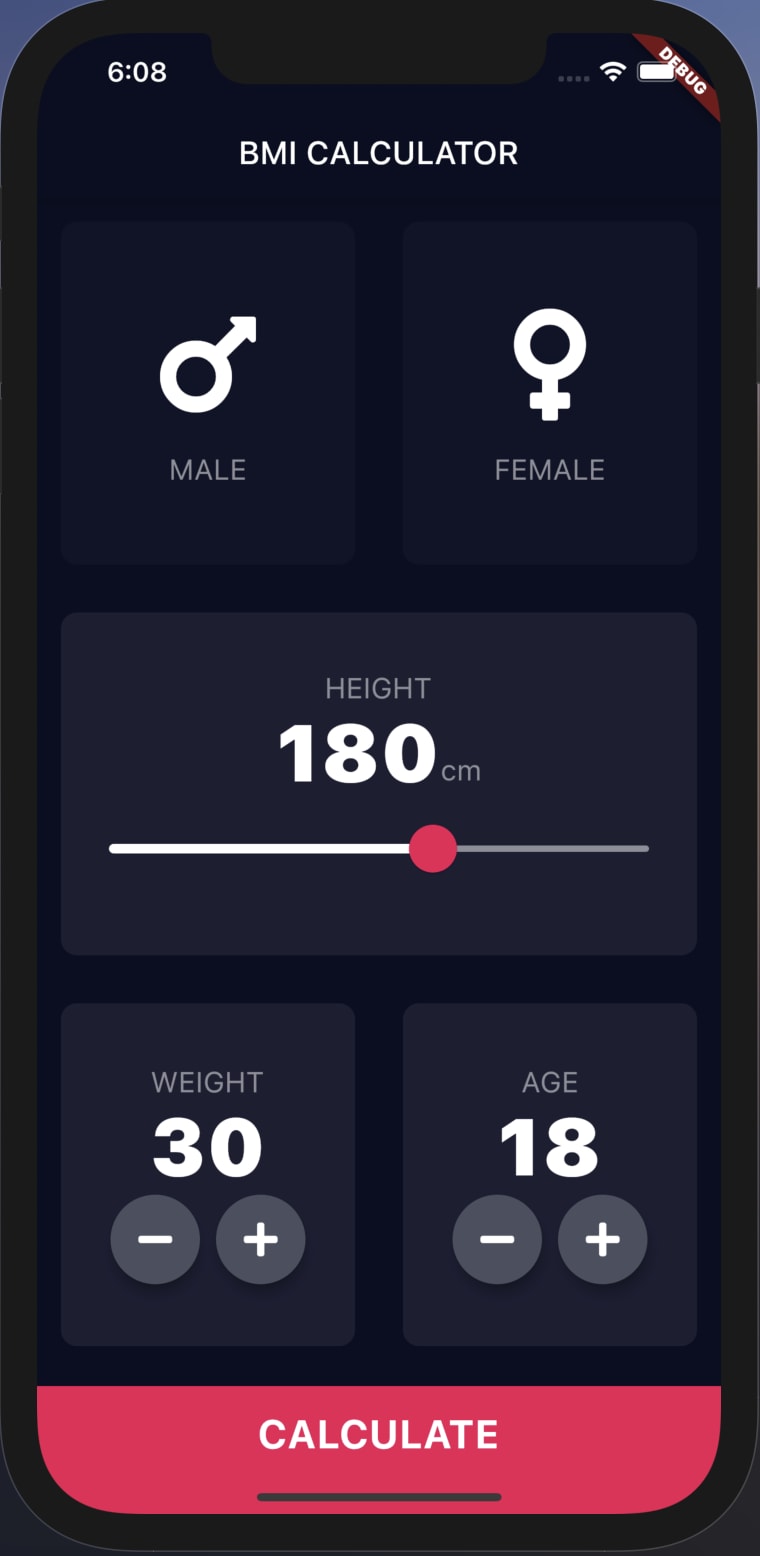
Task: Choose the Female gender card
Action: coord(550,393)
